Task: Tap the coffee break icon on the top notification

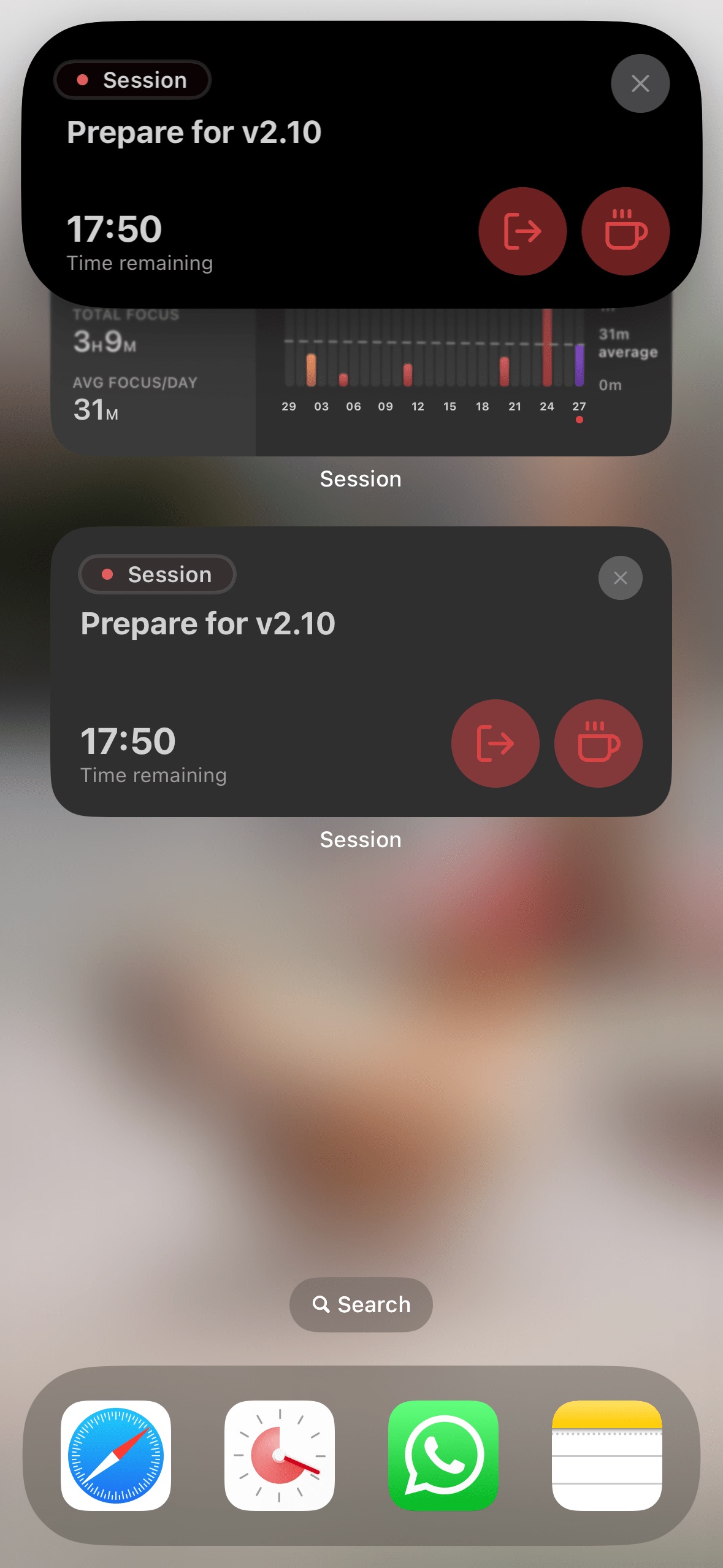Action: (625, 231)
